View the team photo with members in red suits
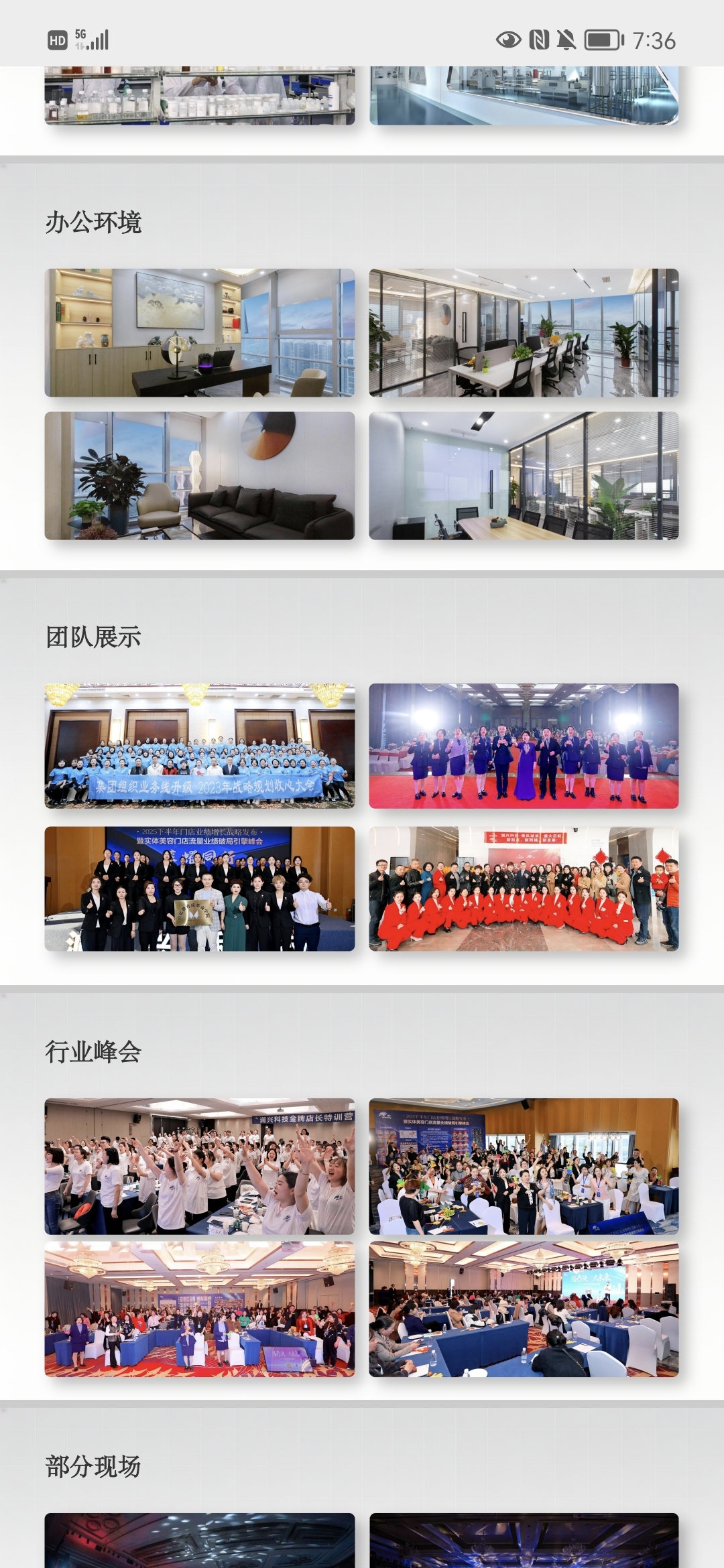724x1568 pixels. 524,889
